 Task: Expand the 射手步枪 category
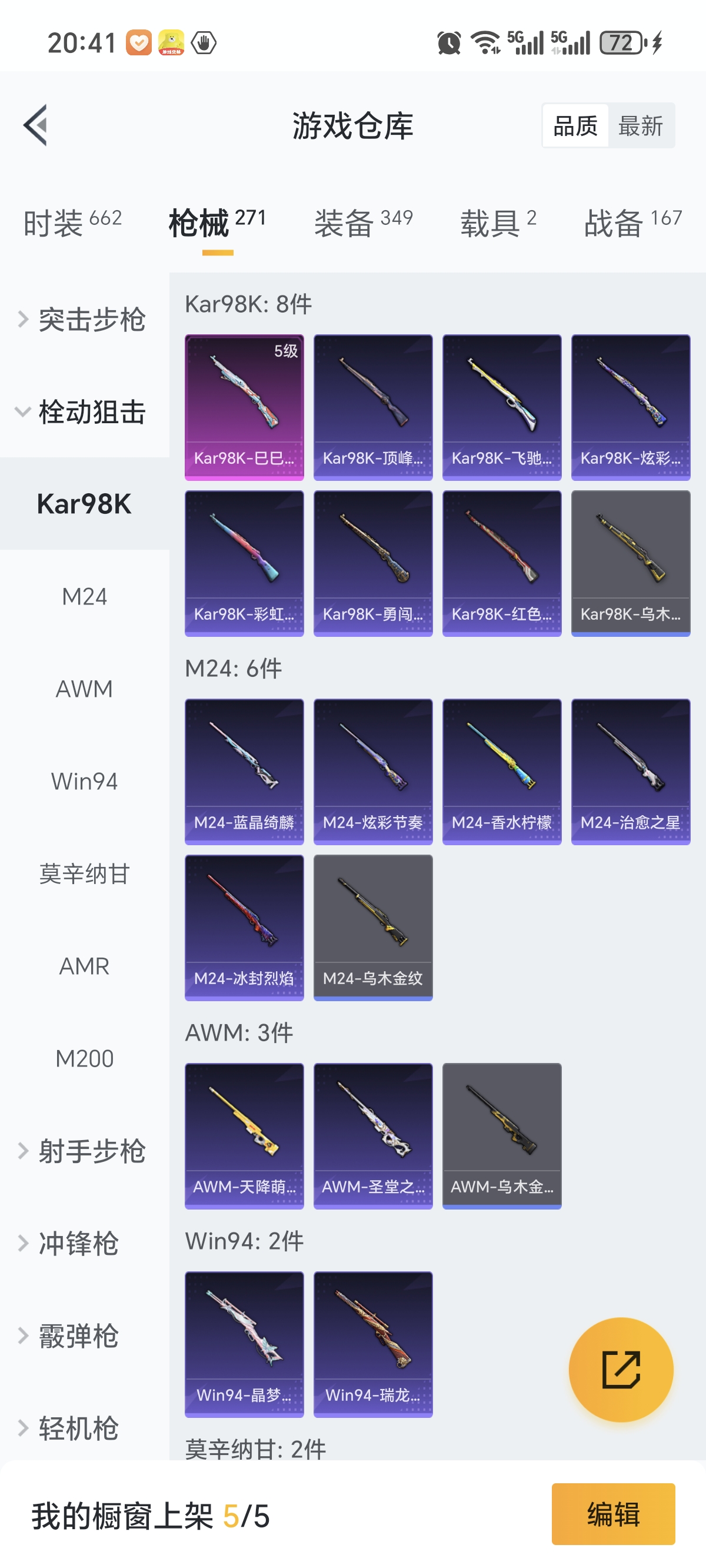[x=84, y=1151]
